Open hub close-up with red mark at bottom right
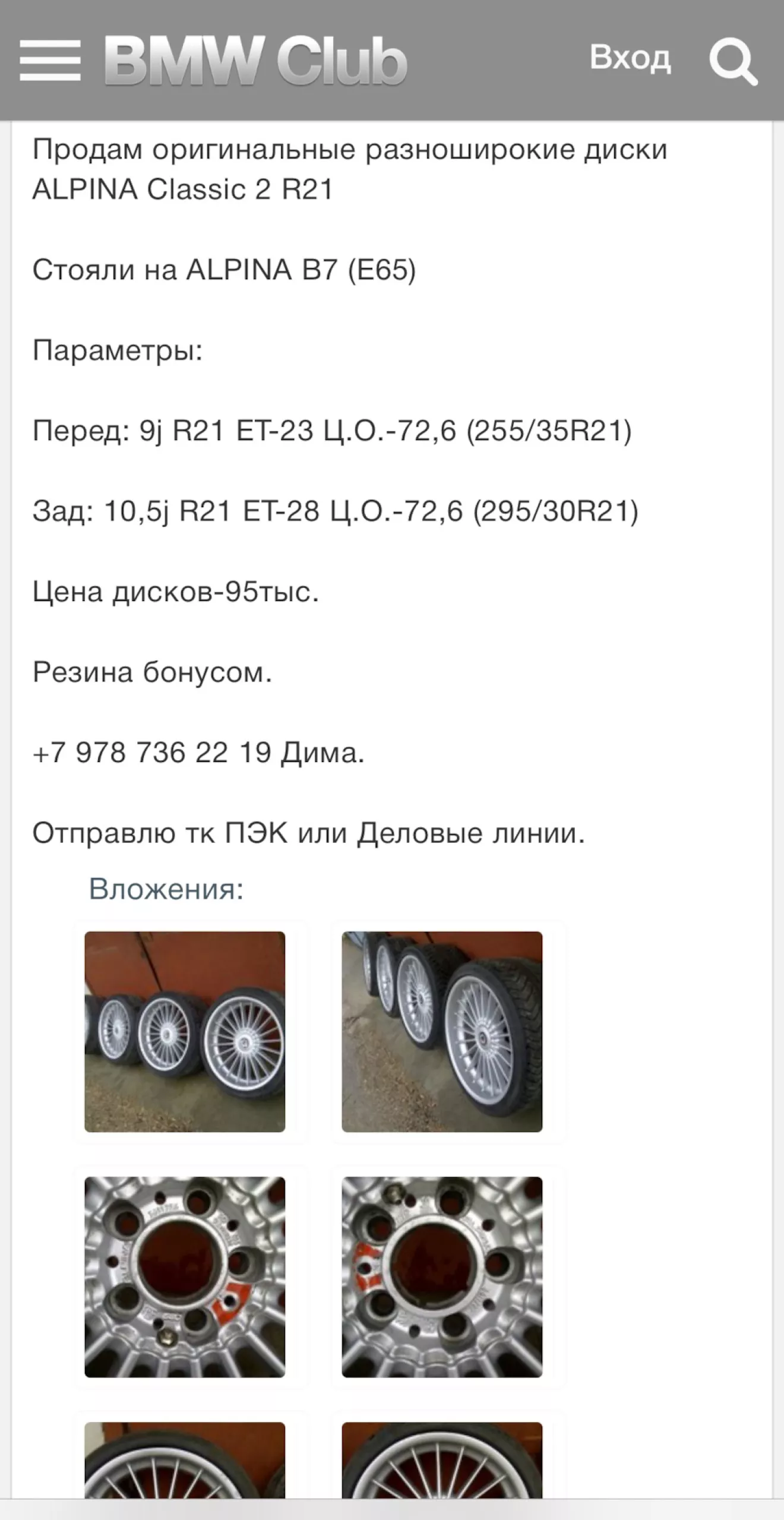784x1520 pixels. pos(185,1277)
